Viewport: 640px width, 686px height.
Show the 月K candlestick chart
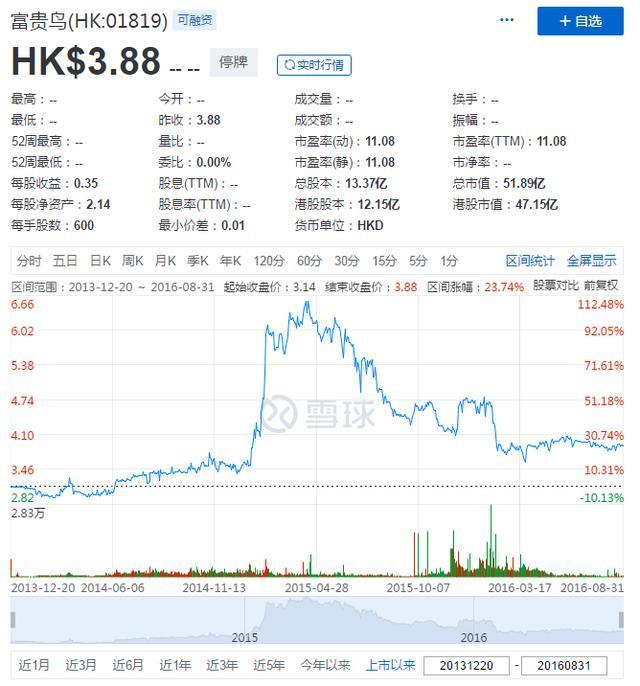pyautogui.click(x=165, y=261)
